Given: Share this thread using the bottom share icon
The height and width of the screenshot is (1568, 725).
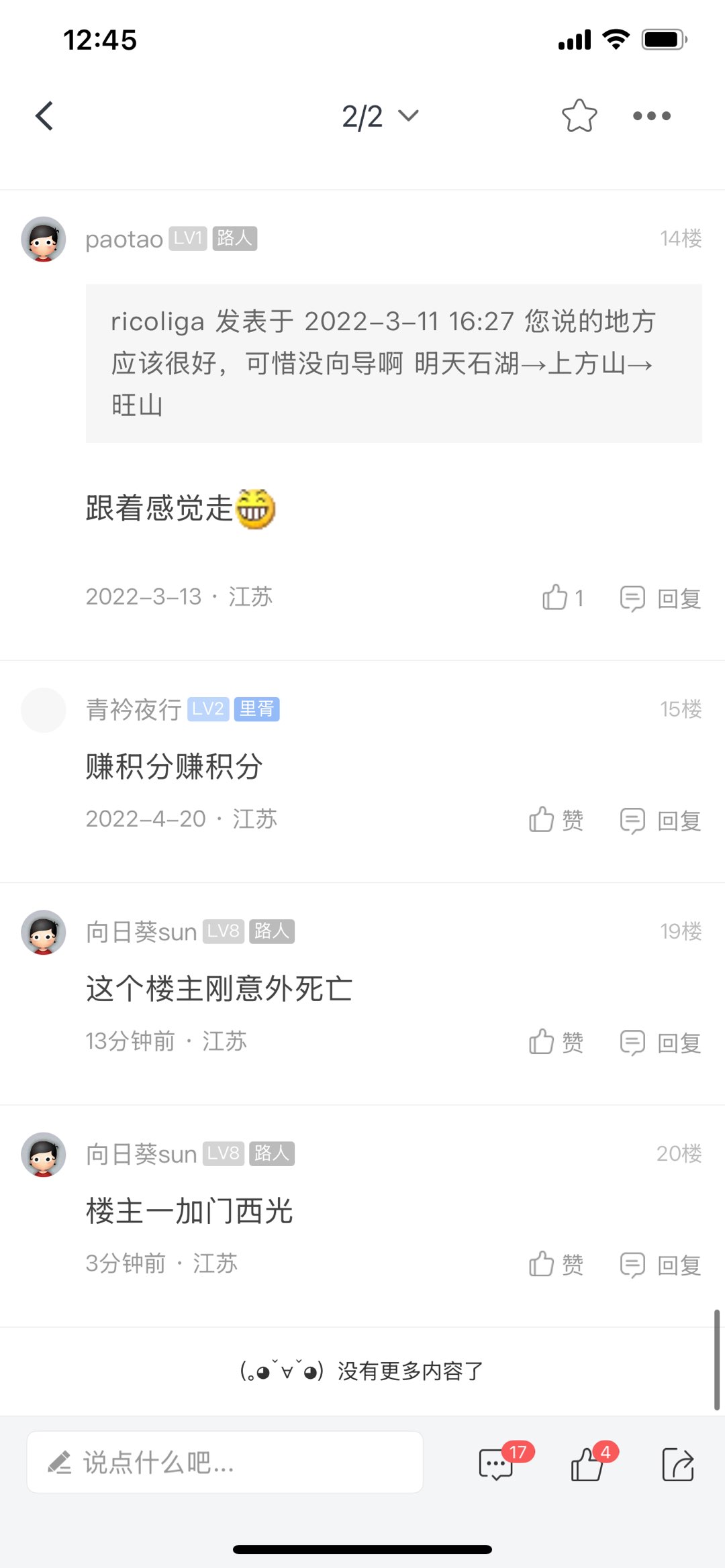Looking at the screenshot, I should coord(678,1464).
